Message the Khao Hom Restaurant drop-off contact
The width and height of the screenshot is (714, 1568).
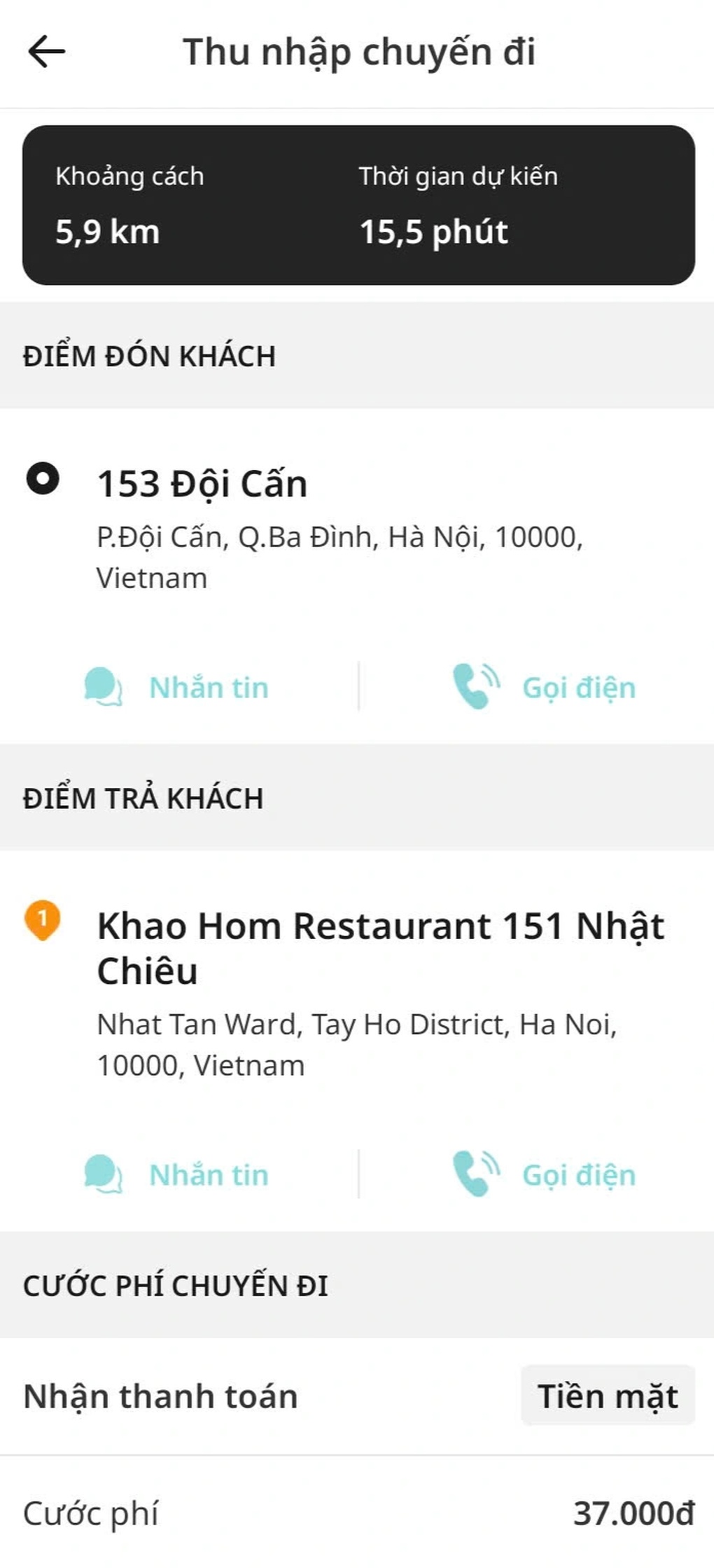point(177,1174)
